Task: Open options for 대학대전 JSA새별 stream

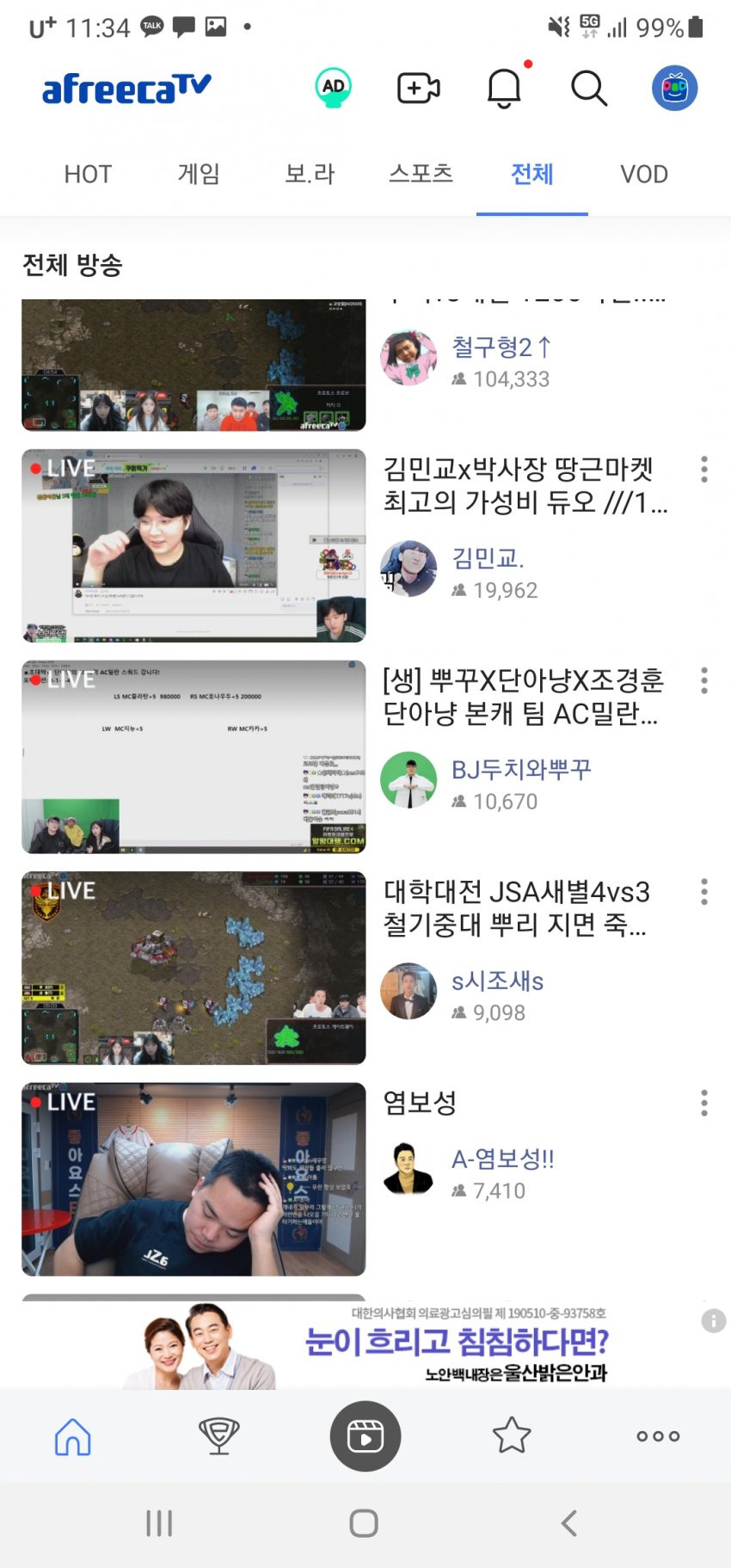Action: [x=704, y=892]
